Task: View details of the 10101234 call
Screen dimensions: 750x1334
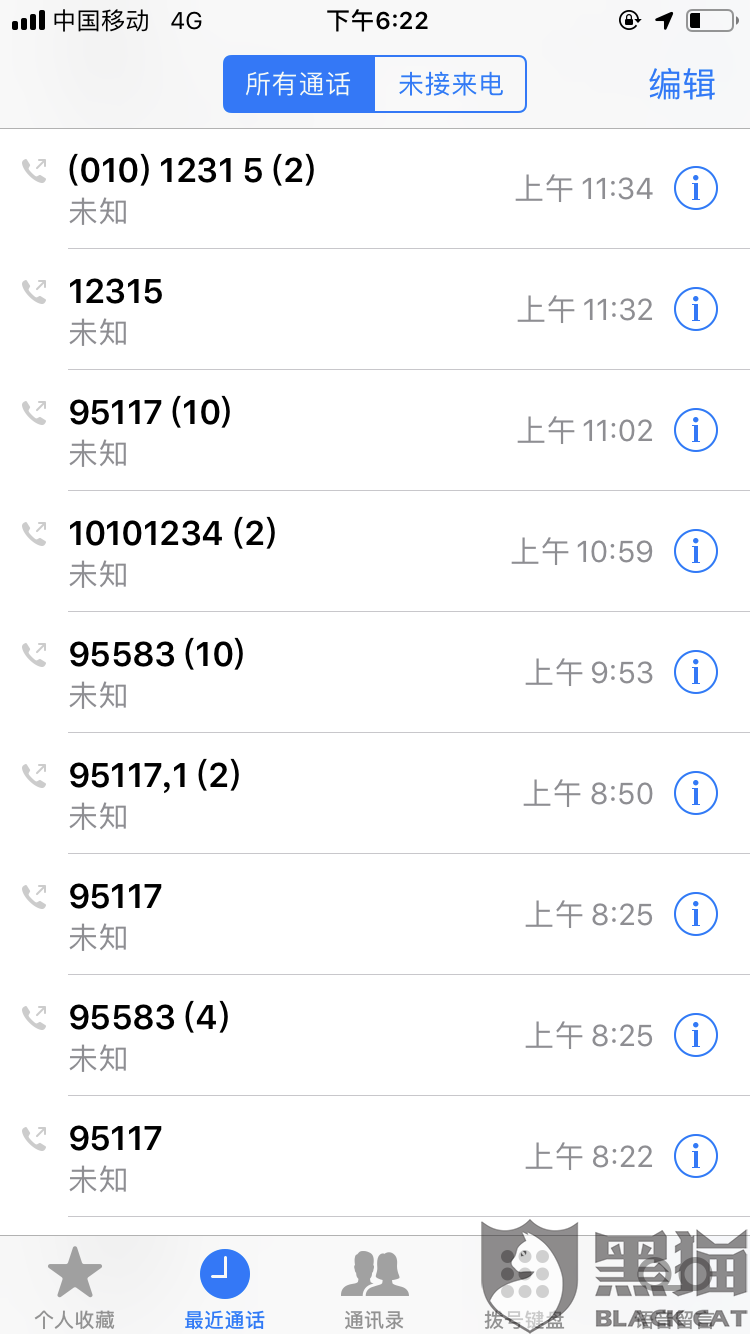Action: (696, 551)
